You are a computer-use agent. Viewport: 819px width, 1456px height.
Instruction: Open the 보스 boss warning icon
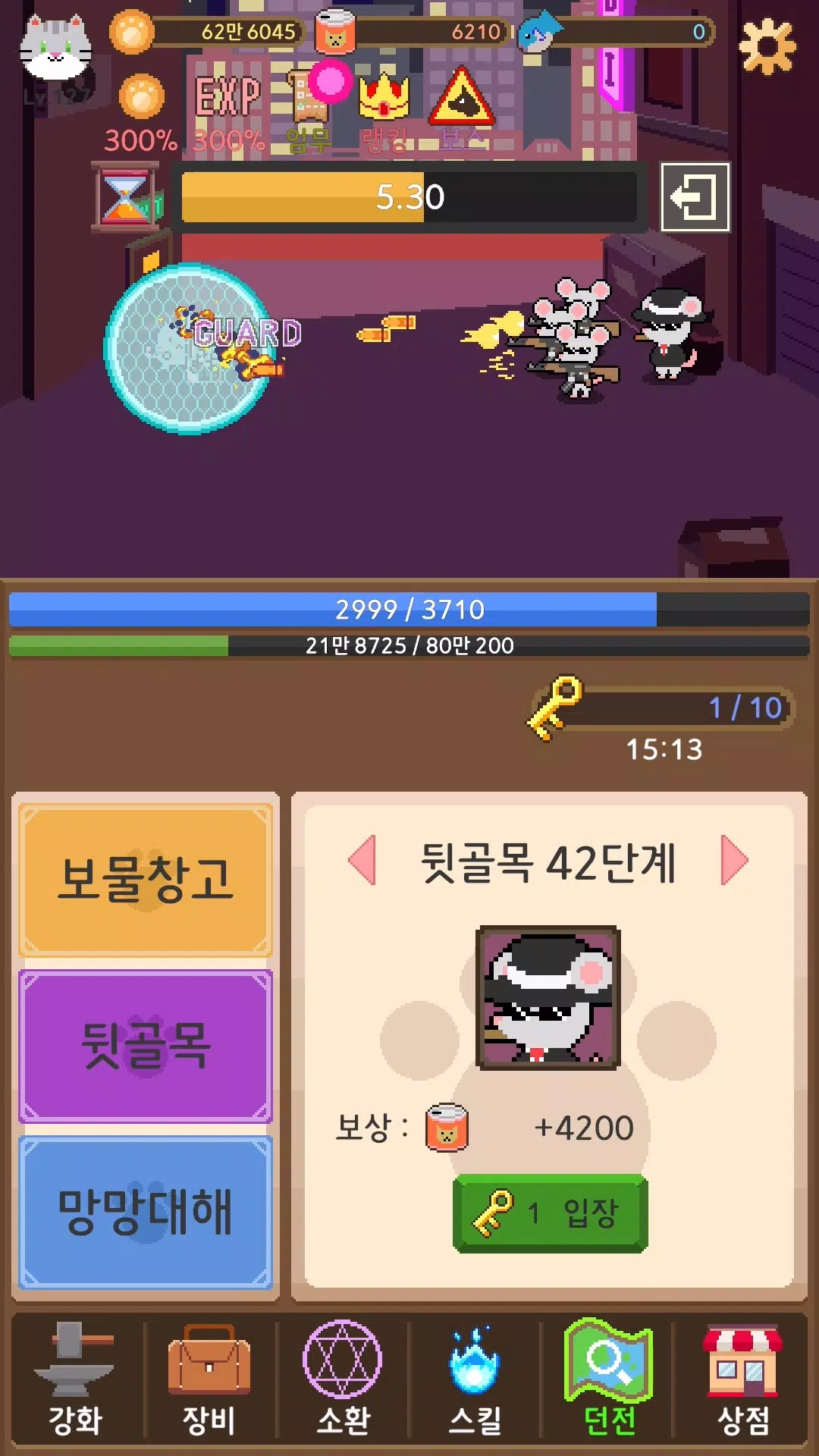pos(461,108)
